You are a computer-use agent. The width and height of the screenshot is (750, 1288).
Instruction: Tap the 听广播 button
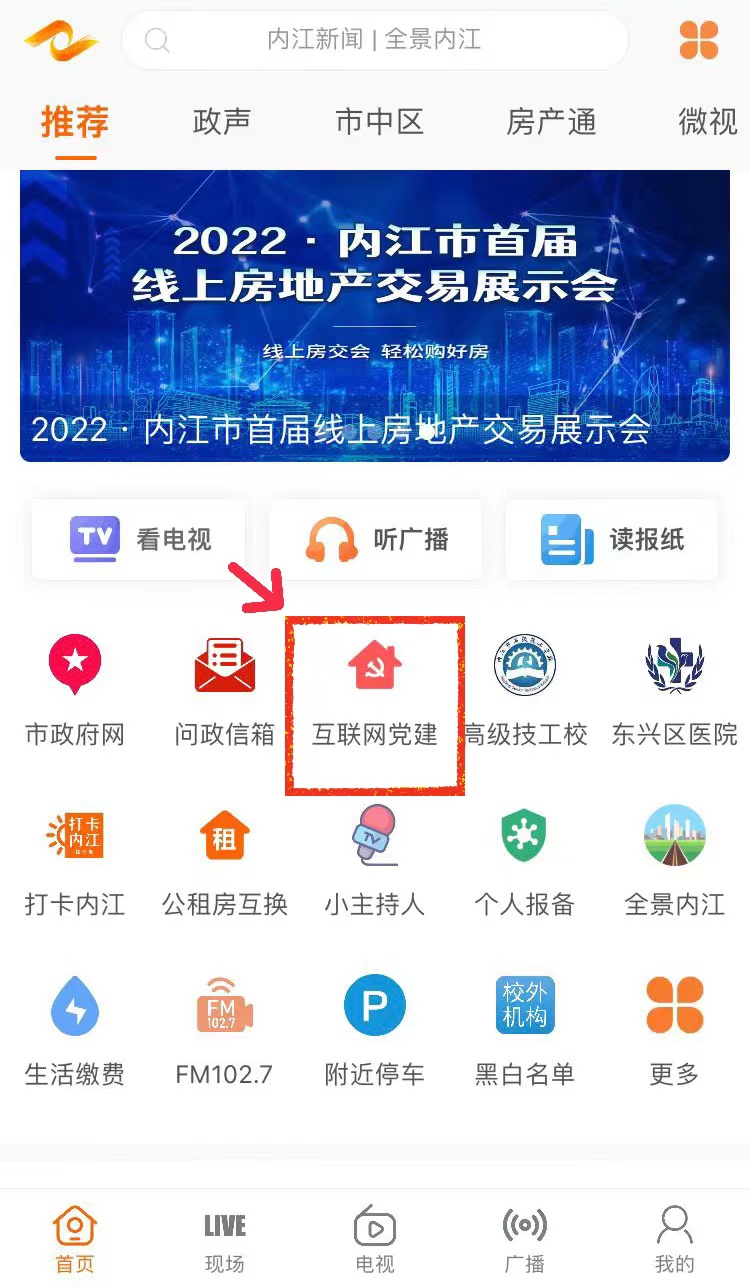[x=374, y=539]
